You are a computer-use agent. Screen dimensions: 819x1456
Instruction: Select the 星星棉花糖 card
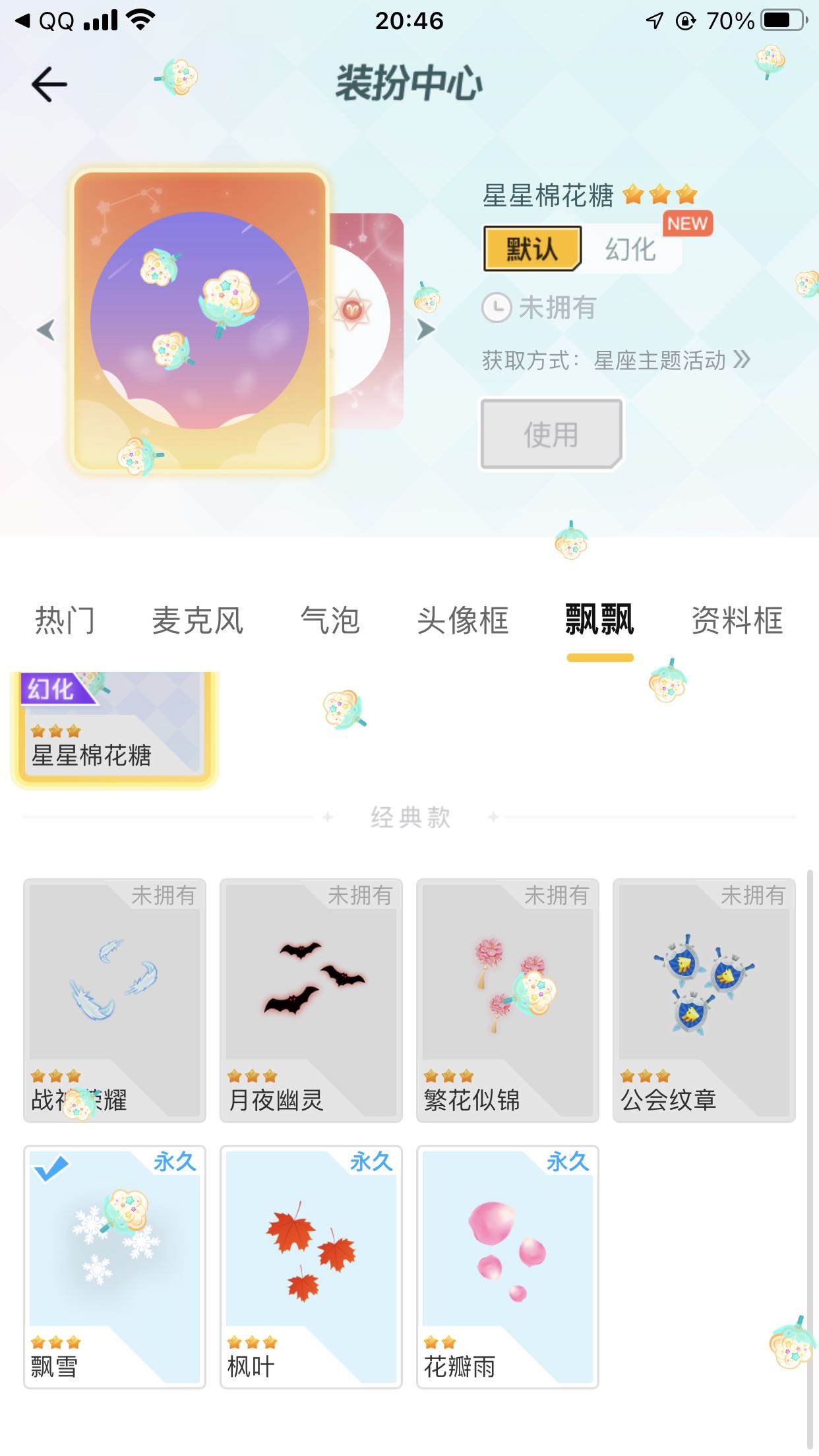point(115,728)
